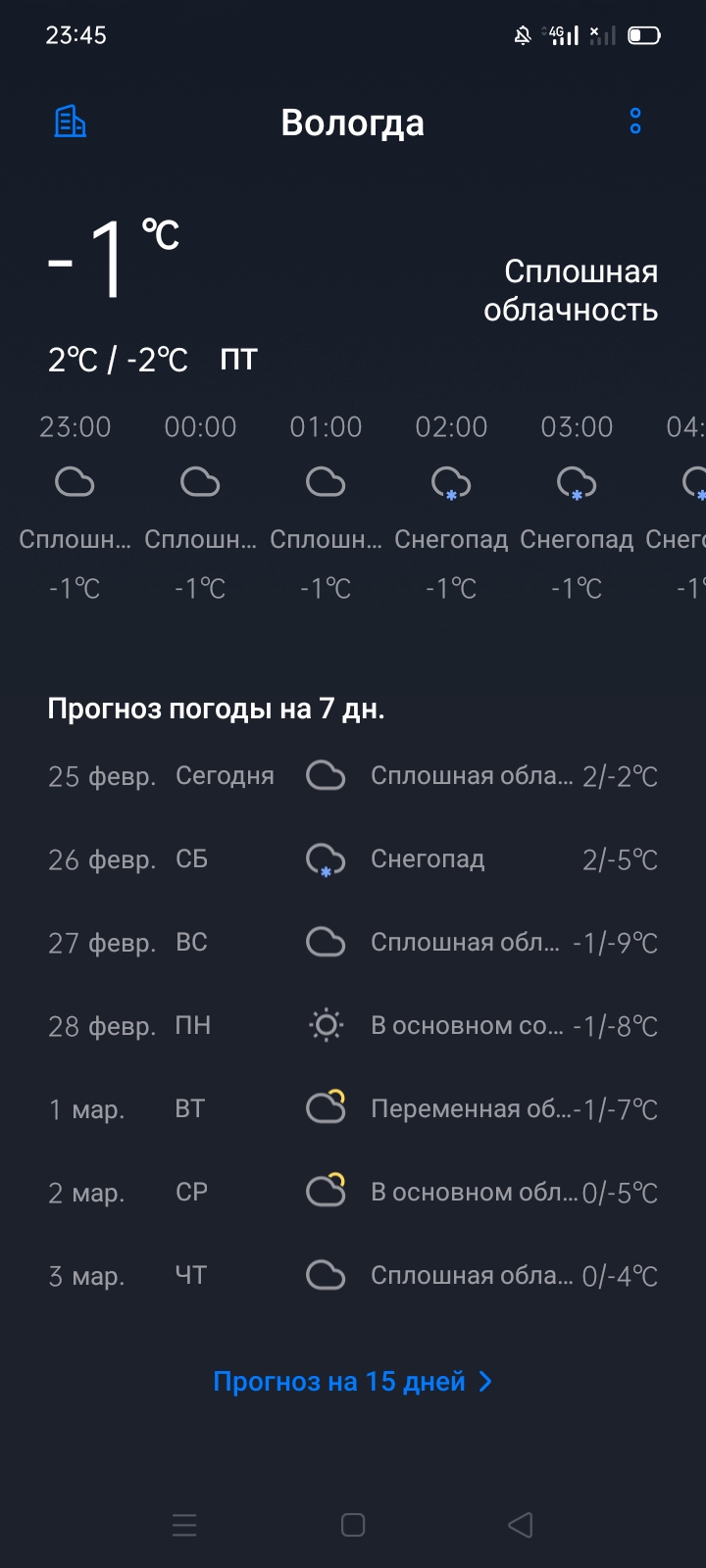Tap the forecast row for 27 февр., ВС
706x1568 pixels.
(x=353, y=942)
